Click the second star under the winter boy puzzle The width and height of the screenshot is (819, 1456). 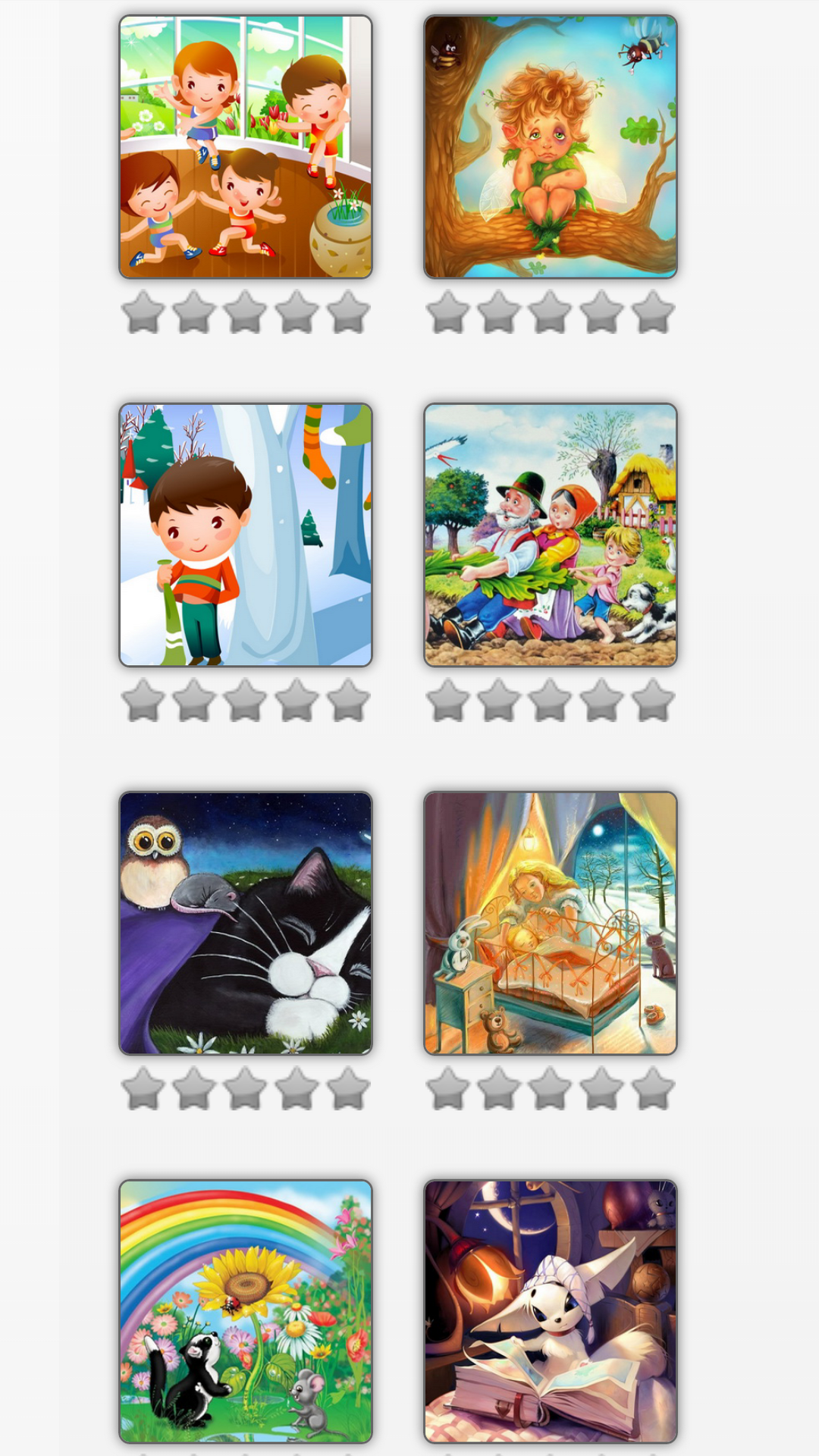(x=194, y=701)
